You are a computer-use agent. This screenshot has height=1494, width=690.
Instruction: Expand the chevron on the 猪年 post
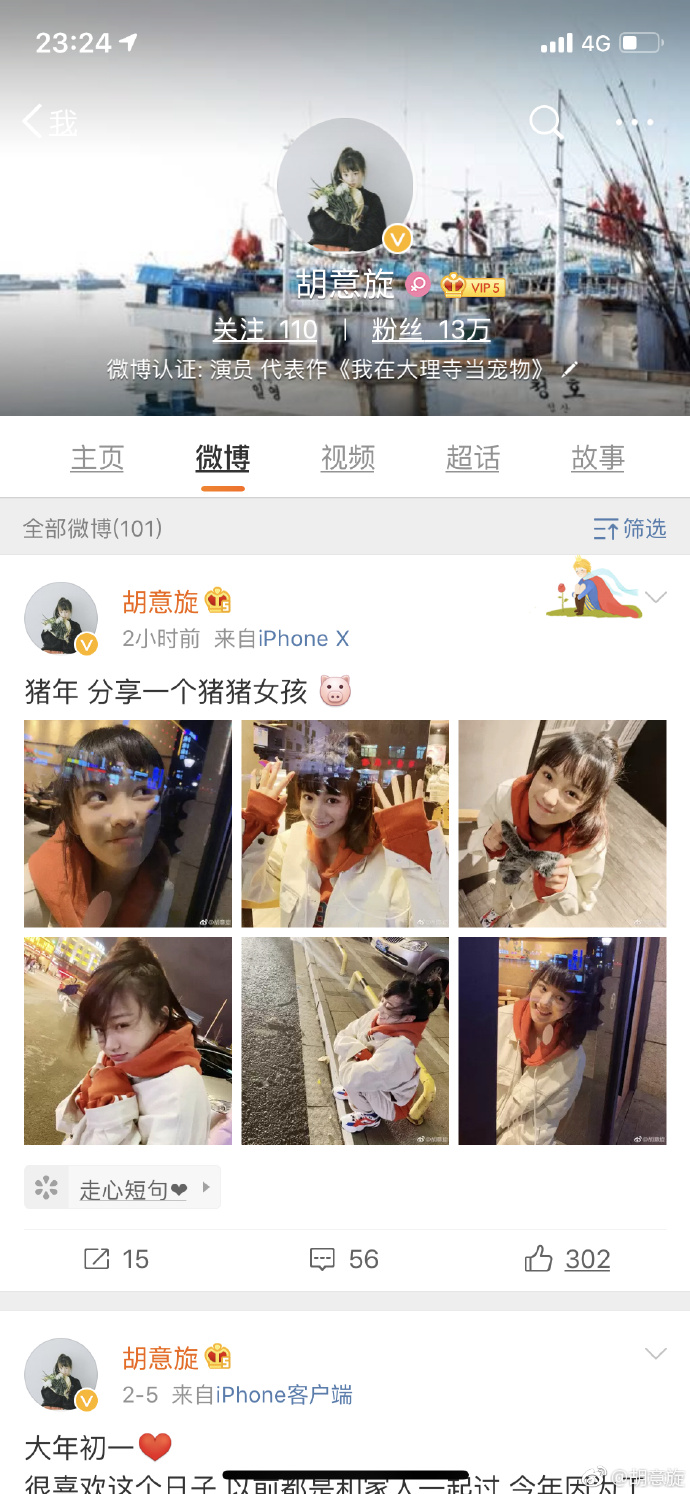click(x=655, y=598)
